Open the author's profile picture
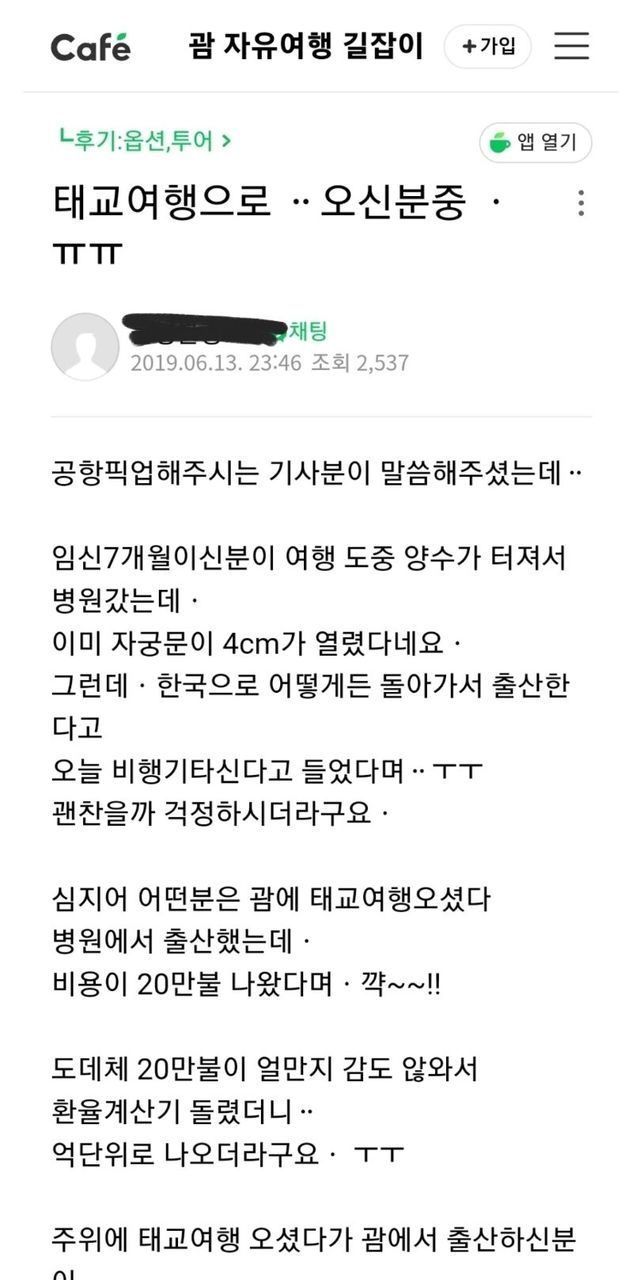This screenshot has height=1280, width=640. pos(85,346)
